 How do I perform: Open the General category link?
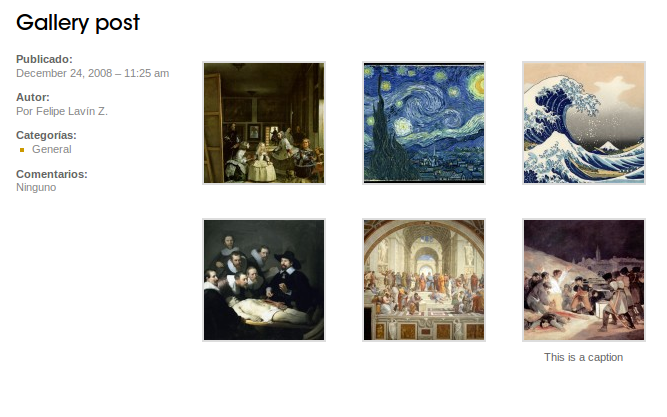pyautogui.click(x=52, y=149)
